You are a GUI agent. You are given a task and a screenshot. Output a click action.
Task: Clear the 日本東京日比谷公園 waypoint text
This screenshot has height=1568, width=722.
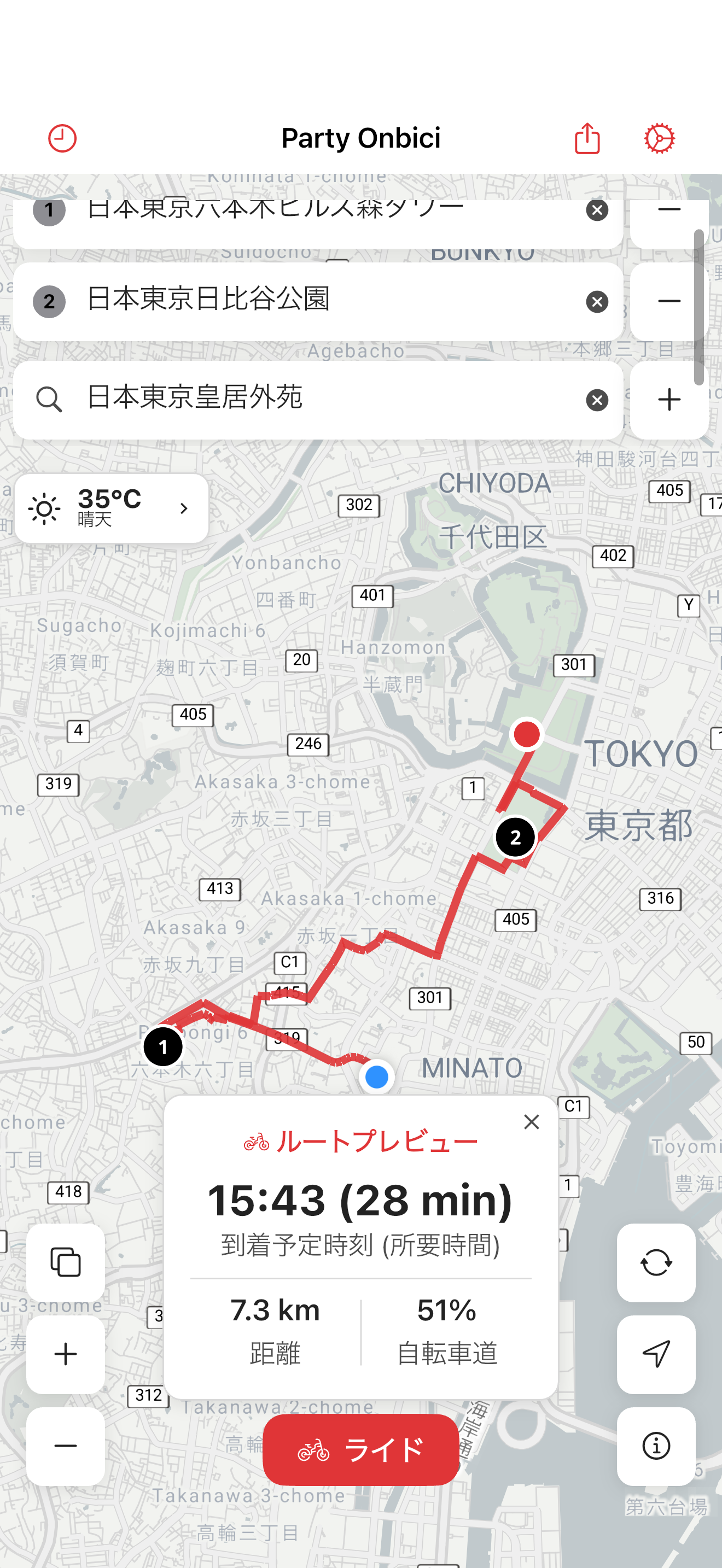point(597,301)
